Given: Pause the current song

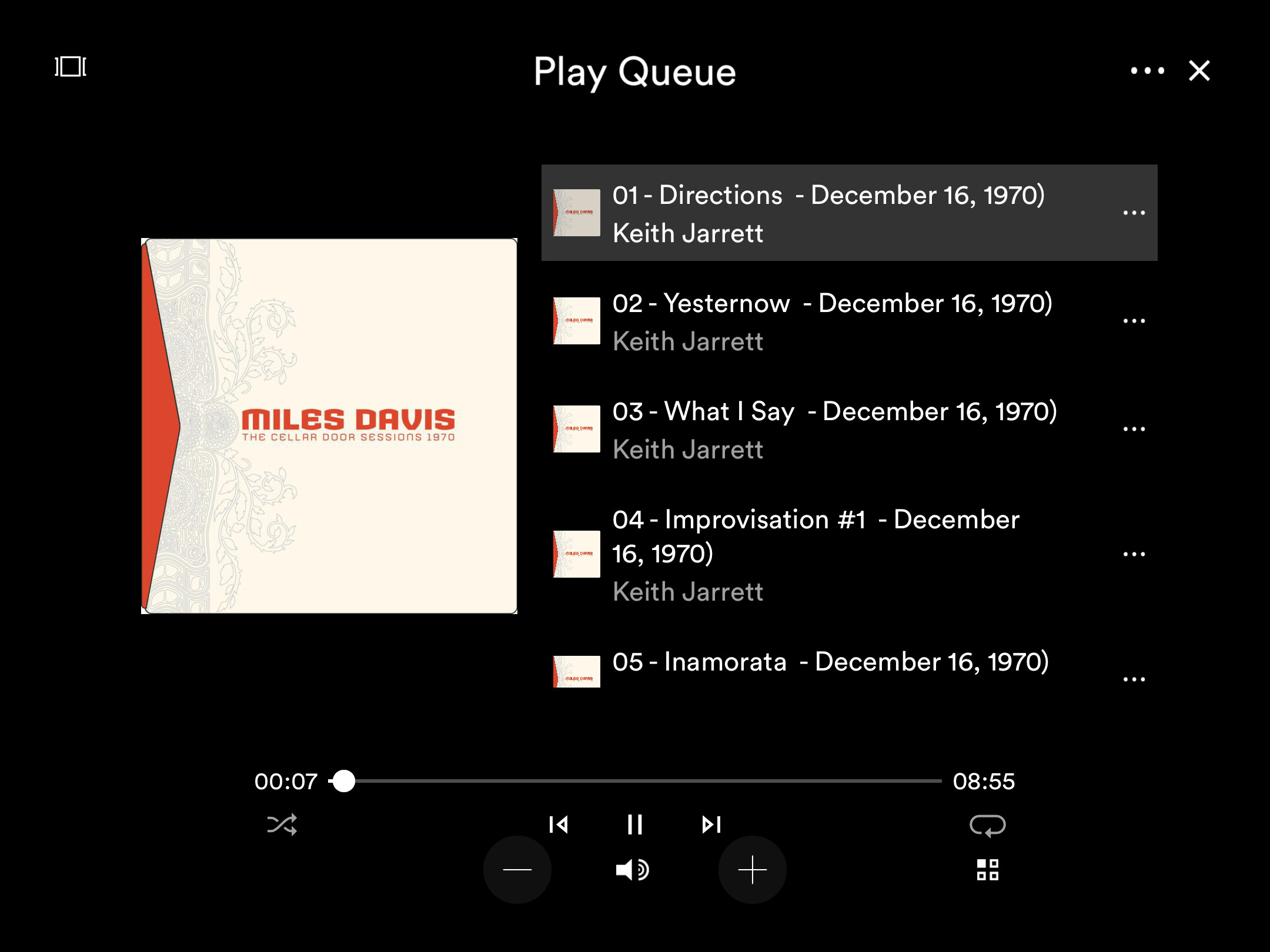Looking at the screenshot, I should point(635,824).
